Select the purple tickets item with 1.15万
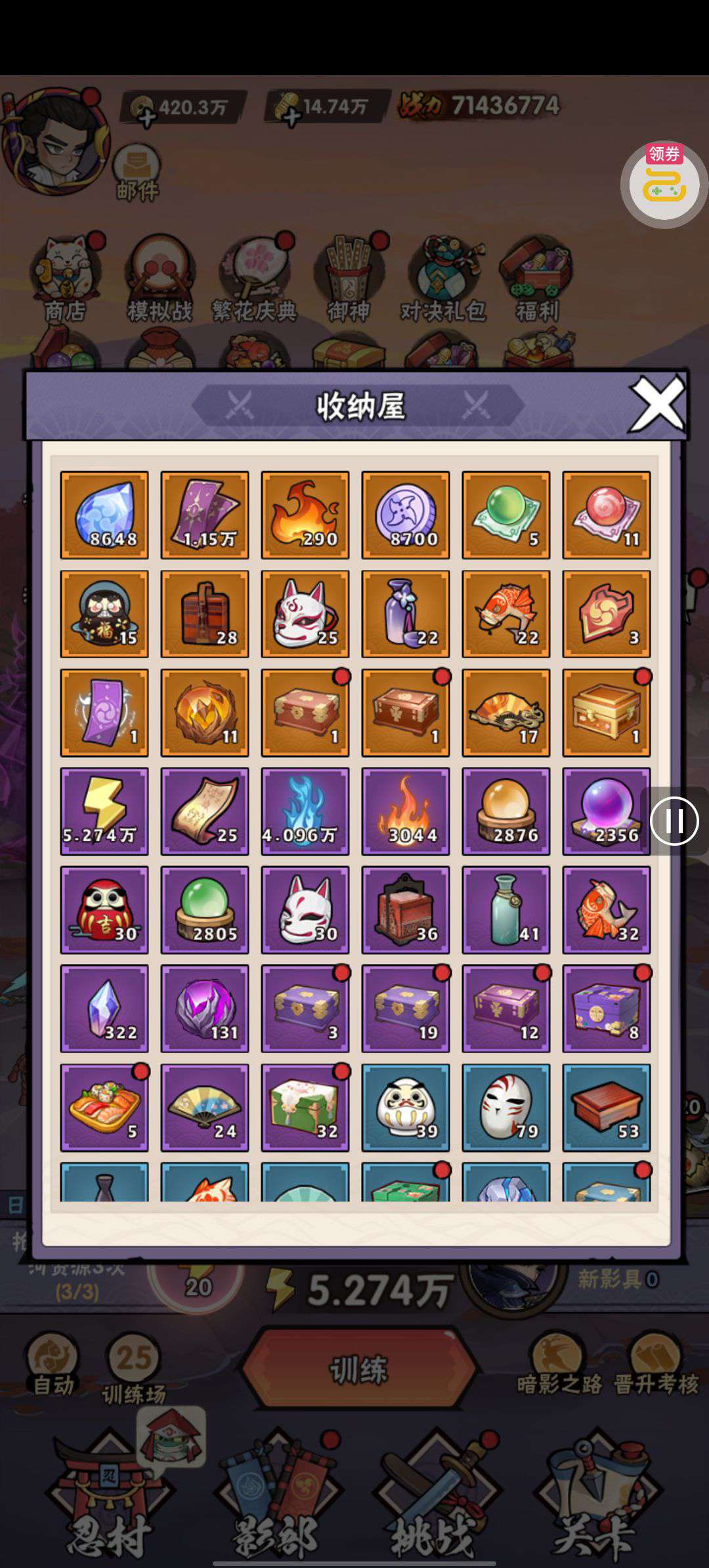 (205, 515)
